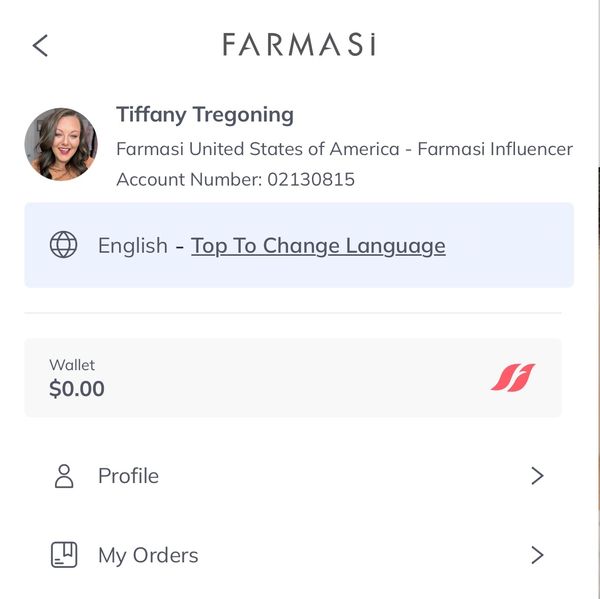Open My Orders
600x599 pixels.
[x=298, y=555]
